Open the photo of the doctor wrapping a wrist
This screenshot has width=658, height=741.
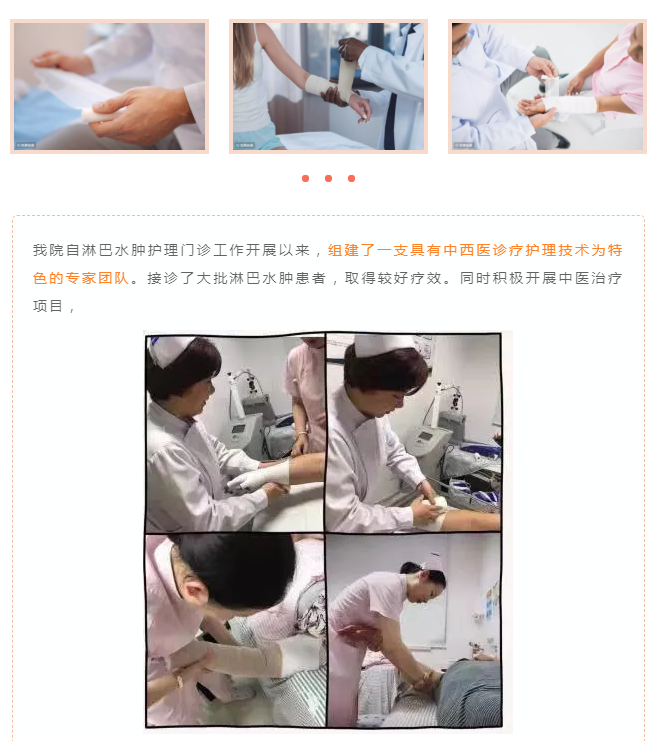pyautogui.click(x=547, y=86)
